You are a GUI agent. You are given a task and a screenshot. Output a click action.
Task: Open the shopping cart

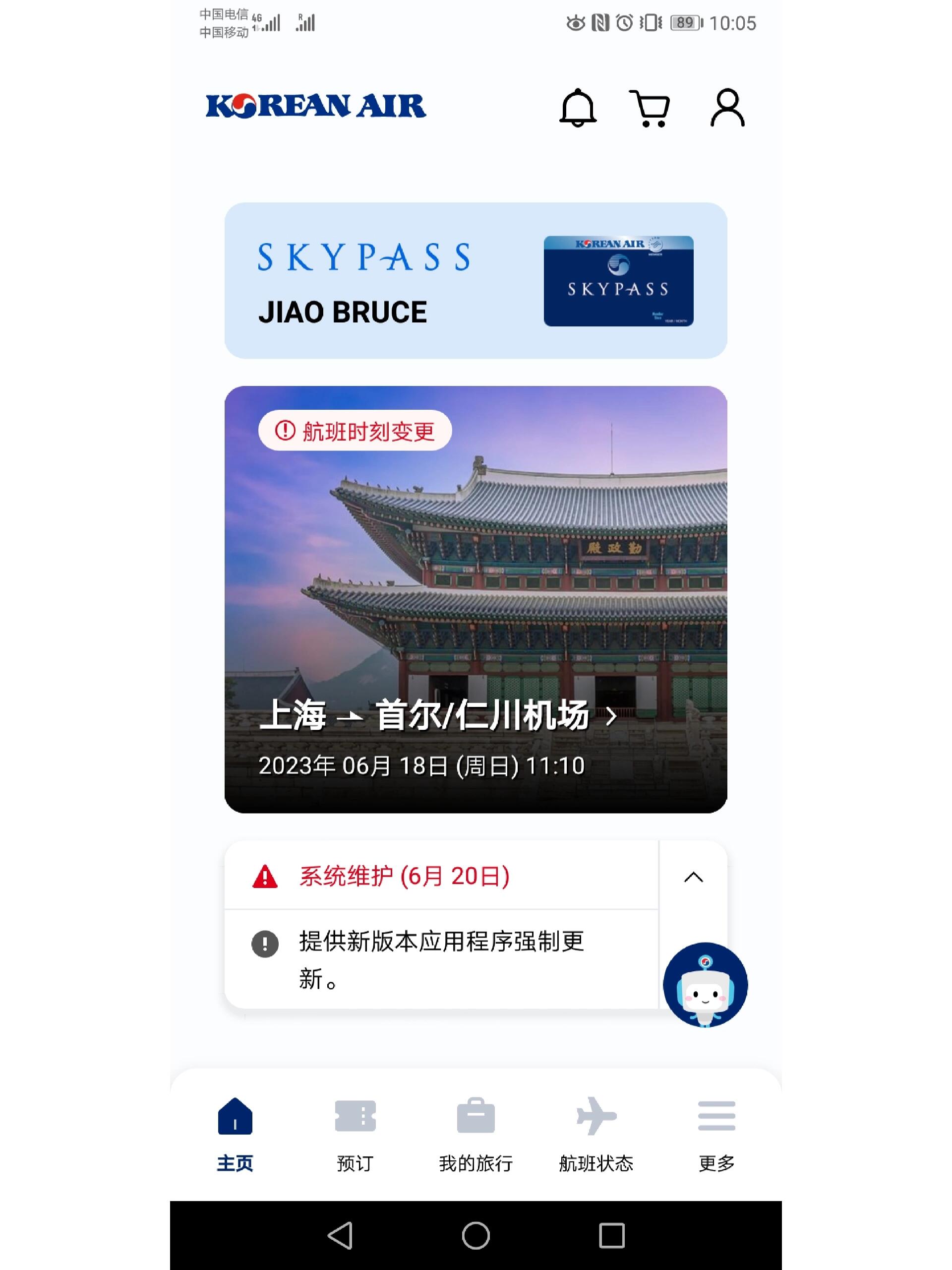650,108
